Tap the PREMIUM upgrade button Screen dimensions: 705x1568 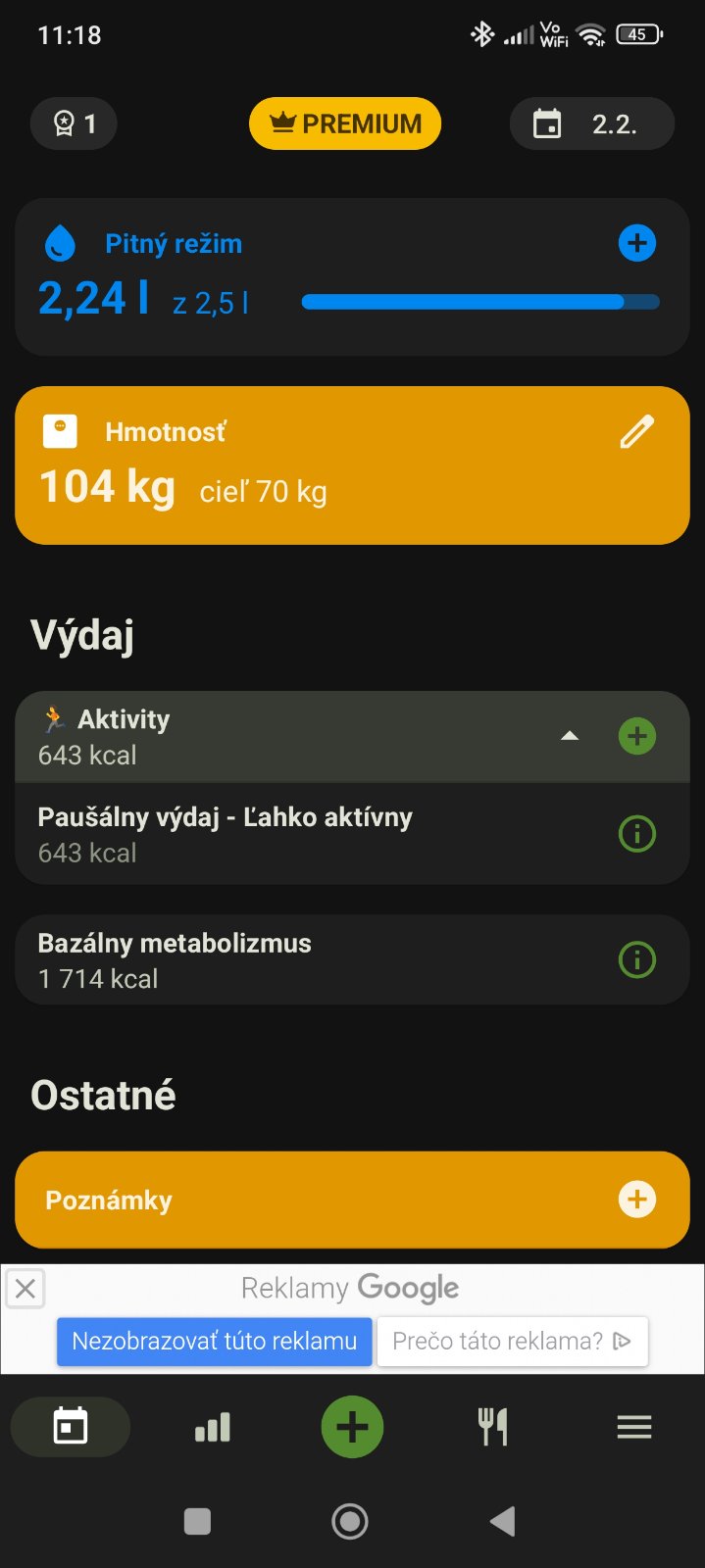345,124
